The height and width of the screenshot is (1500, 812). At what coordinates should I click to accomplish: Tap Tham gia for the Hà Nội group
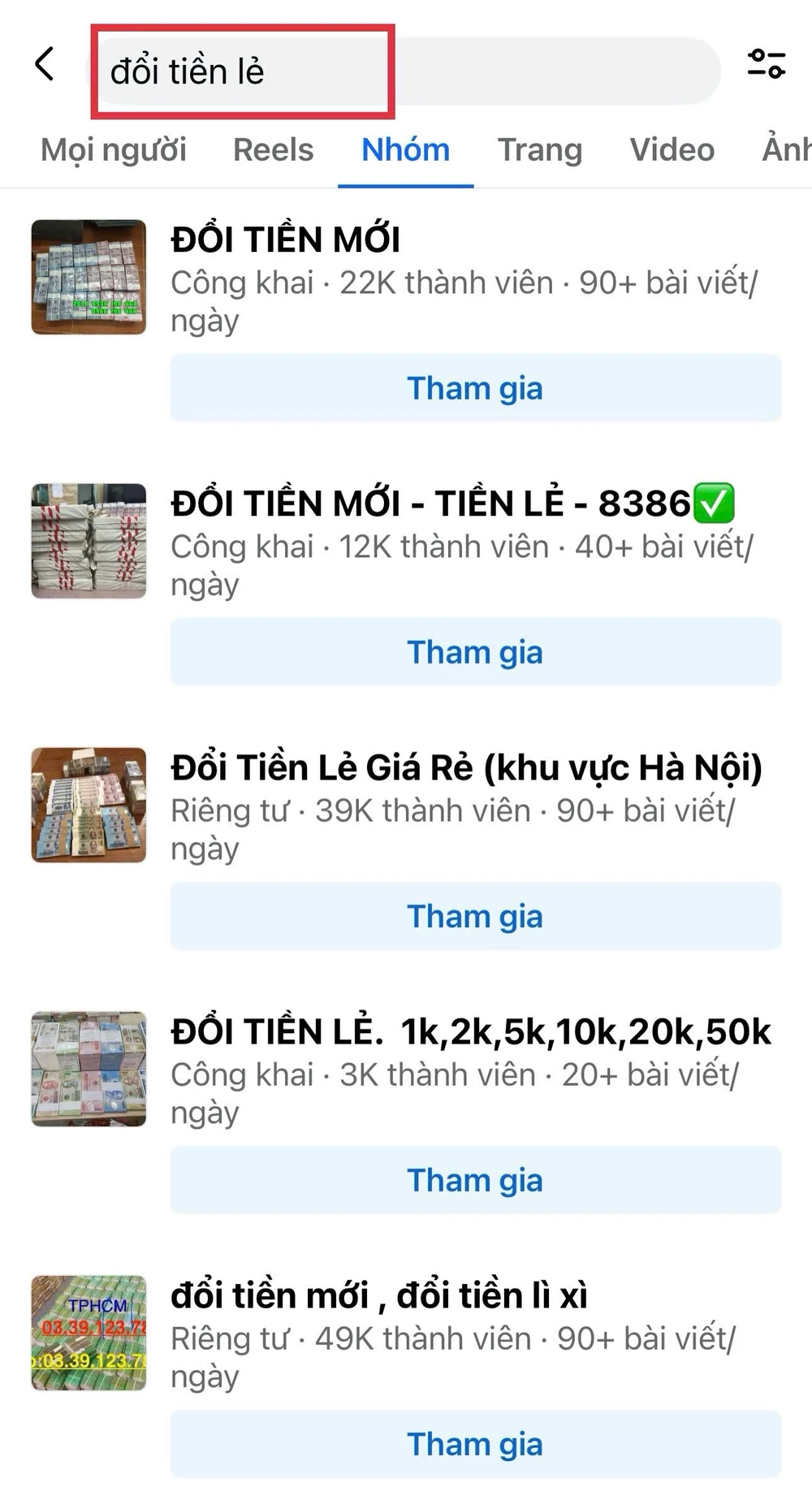pos(475,916)
